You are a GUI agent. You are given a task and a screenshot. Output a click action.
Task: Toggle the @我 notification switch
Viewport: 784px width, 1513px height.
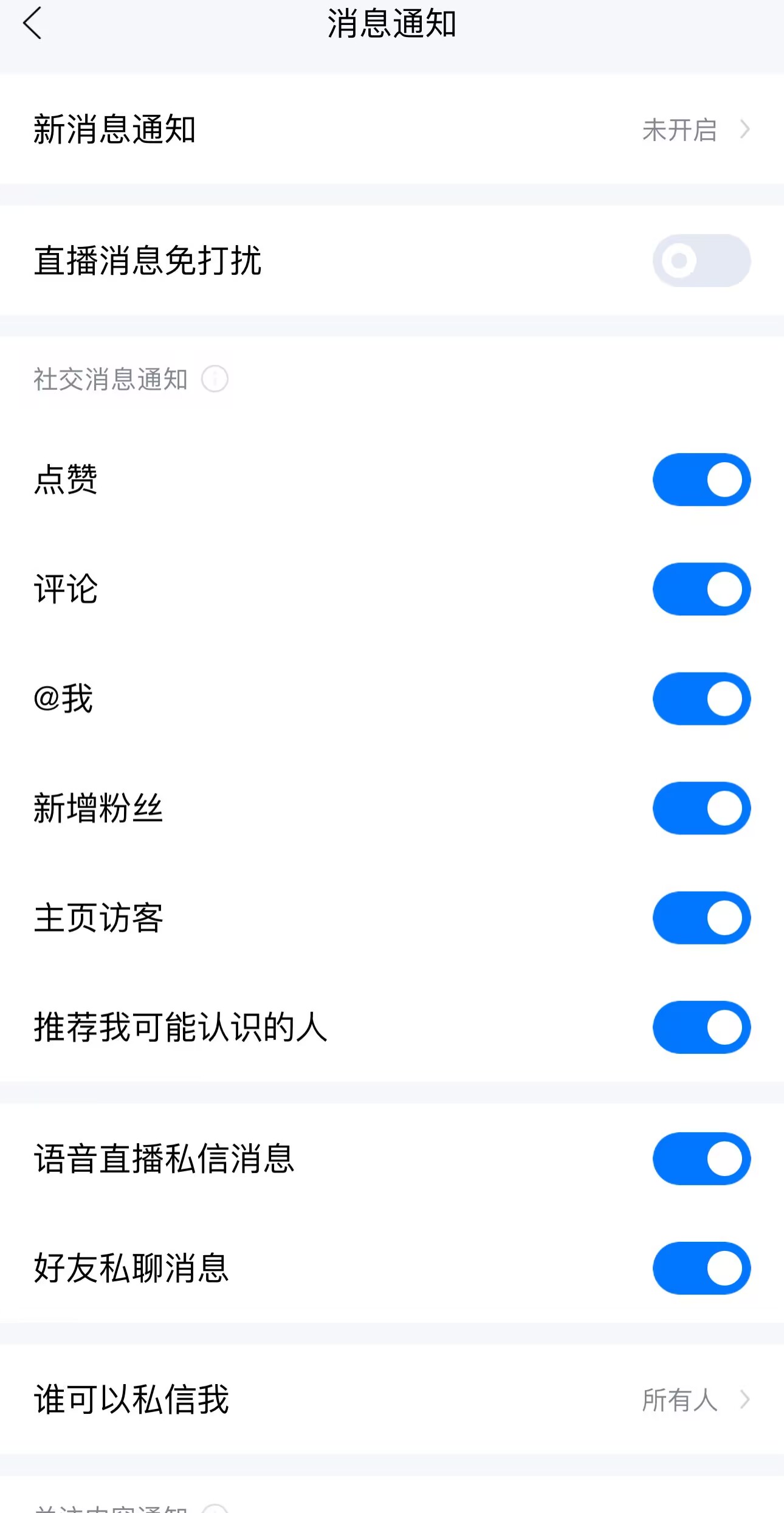coord(701,699)
